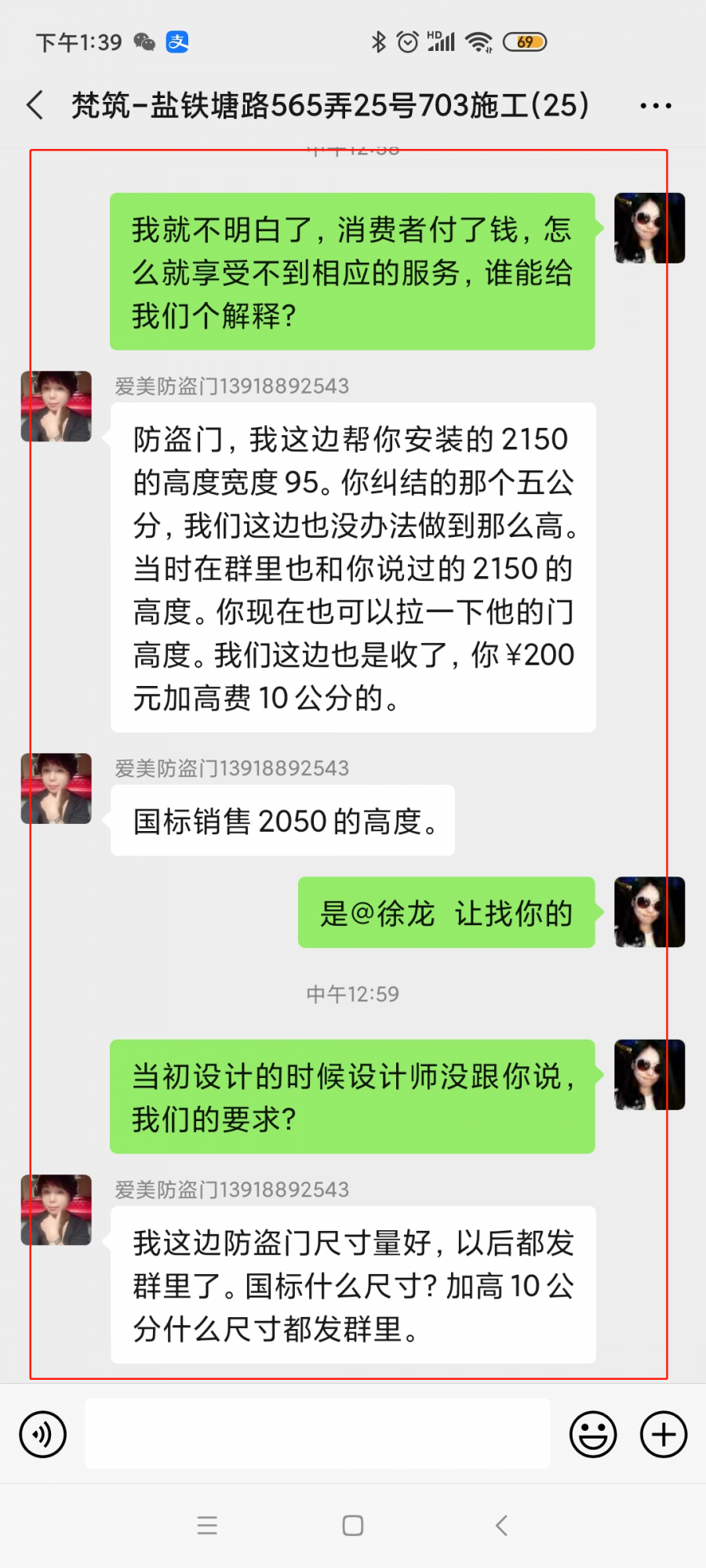Open the group chat options menu
The width and height of the screenshot is (706, 1568).
(655, 105)
